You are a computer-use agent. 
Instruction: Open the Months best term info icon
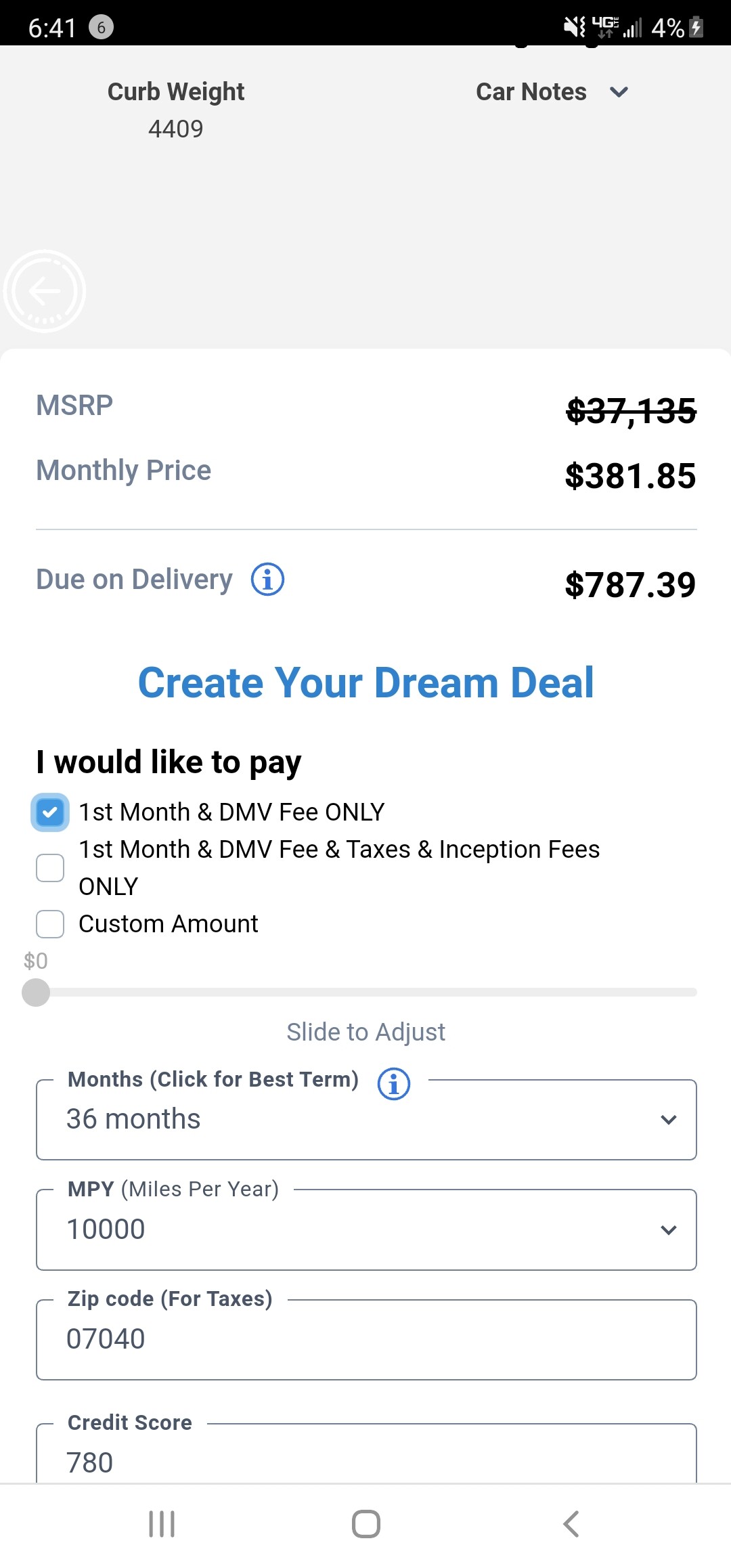[x=394, y=1083]
